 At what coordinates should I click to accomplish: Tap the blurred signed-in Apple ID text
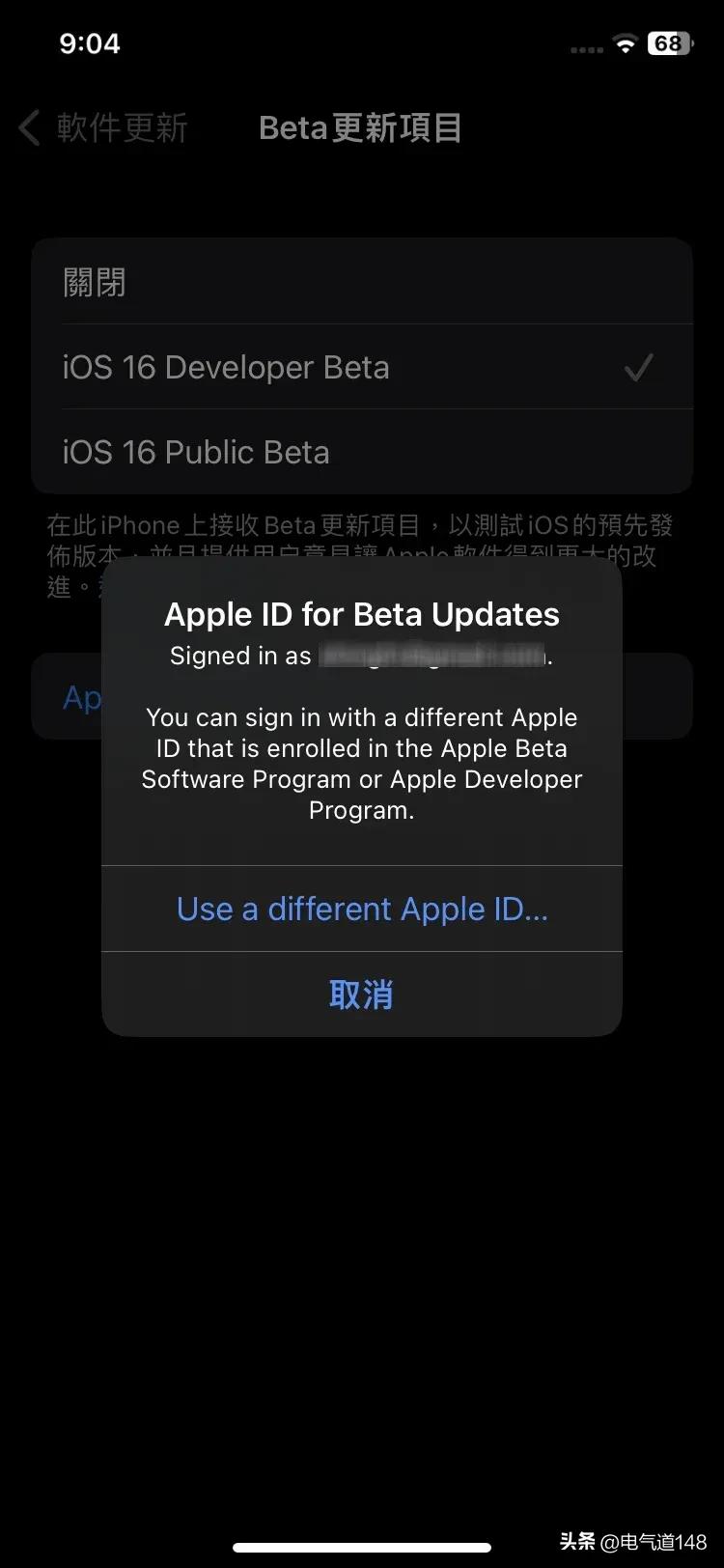pos(432,656)
